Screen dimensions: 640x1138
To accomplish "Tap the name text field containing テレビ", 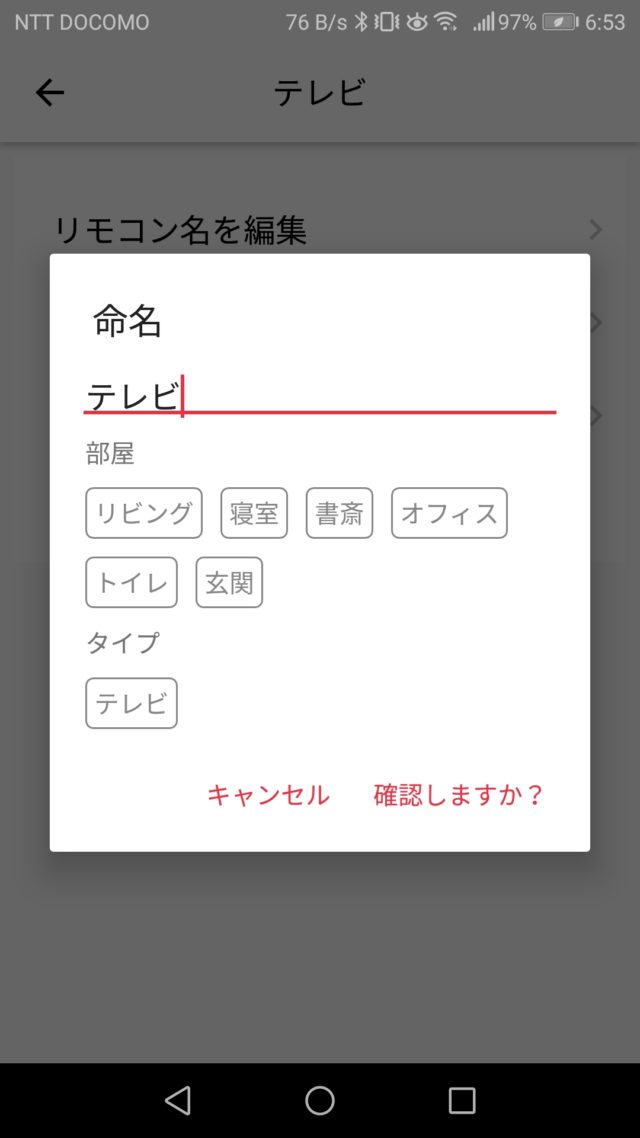I will pos(319,396).
